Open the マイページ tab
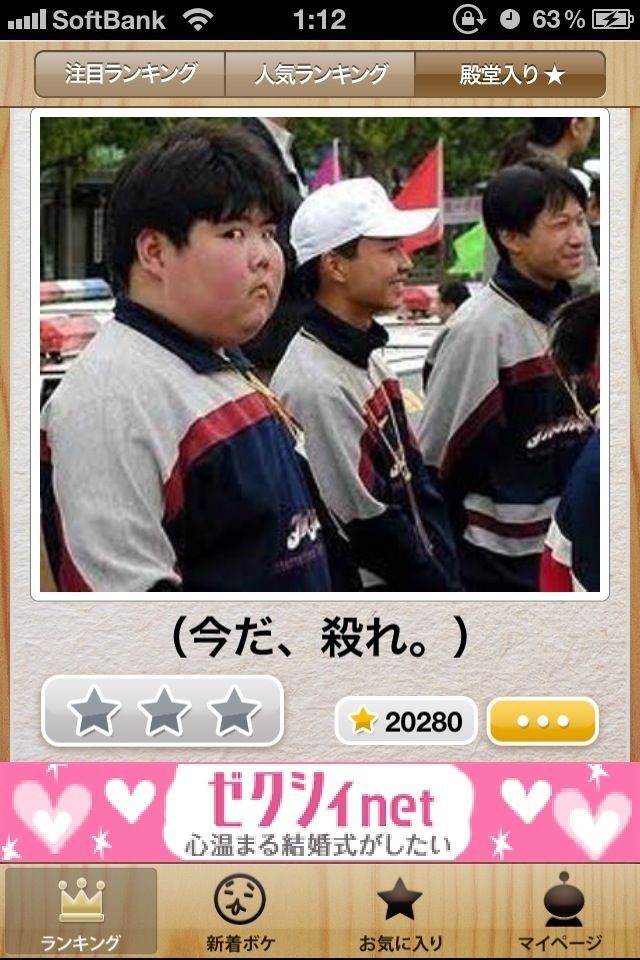This screenshot has height=960, width=640. (559, 912)
